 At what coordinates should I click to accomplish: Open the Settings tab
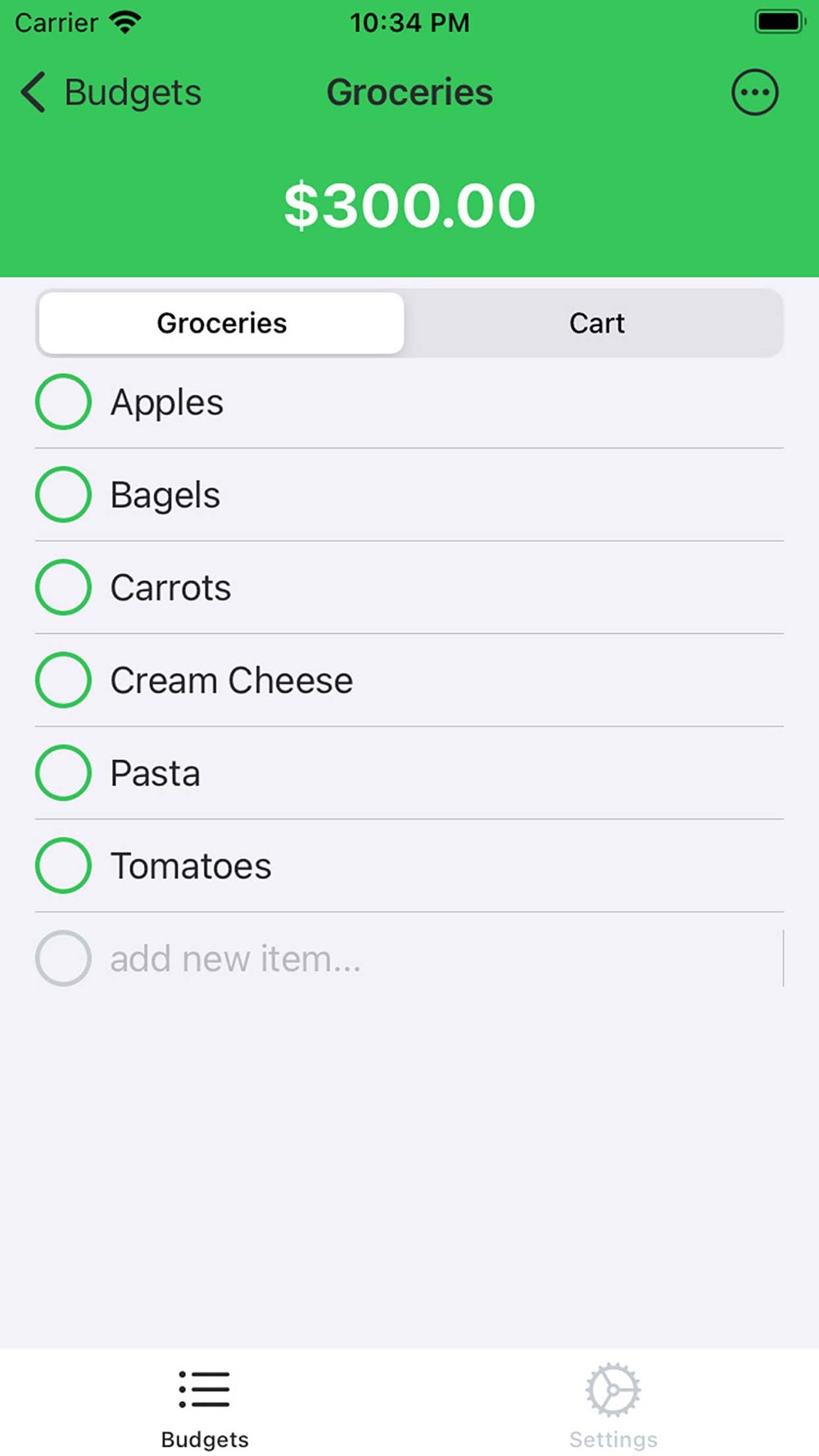tap(613, 1407)
